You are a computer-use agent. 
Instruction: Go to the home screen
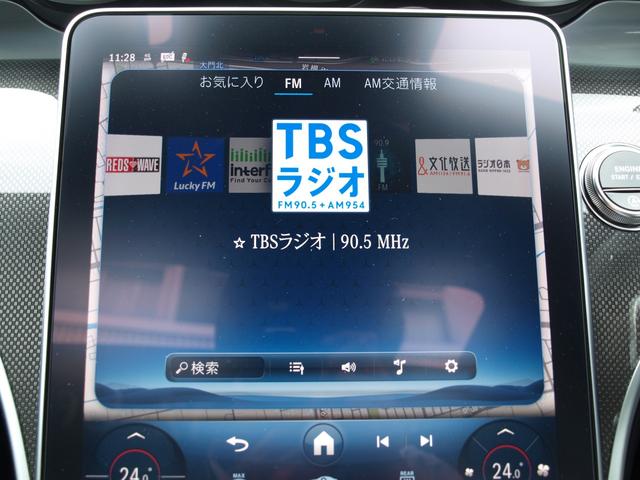[x=322, y=444]
